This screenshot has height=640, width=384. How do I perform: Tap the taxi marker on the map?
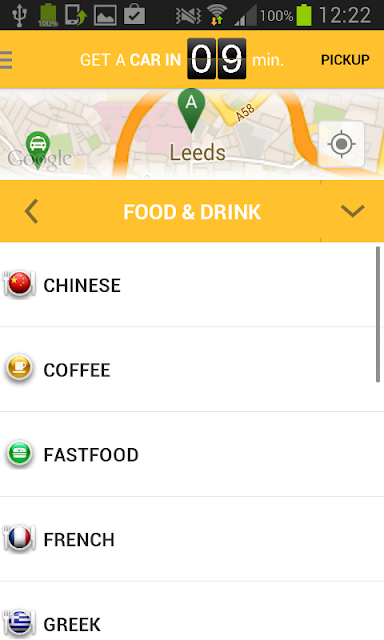click(38, 149)
